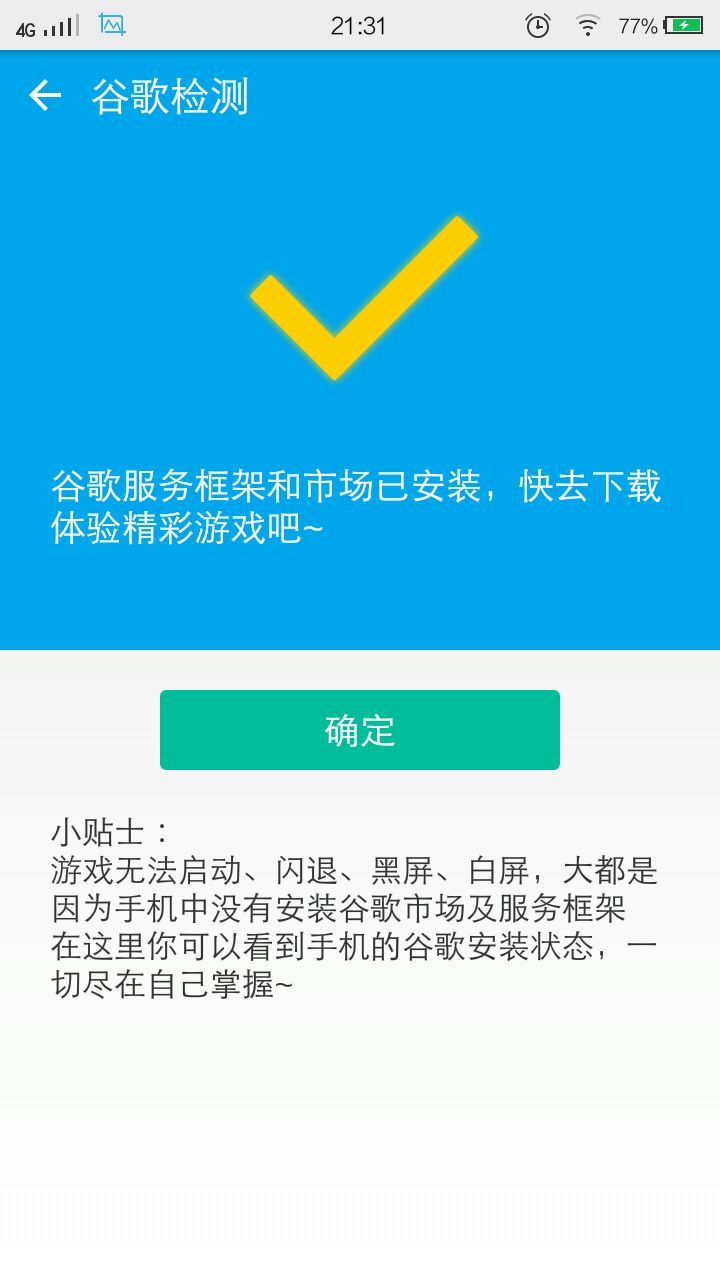The image size is (720, 1280).
Task: Confirm with the green 确定 button
Action: point(360,730)
